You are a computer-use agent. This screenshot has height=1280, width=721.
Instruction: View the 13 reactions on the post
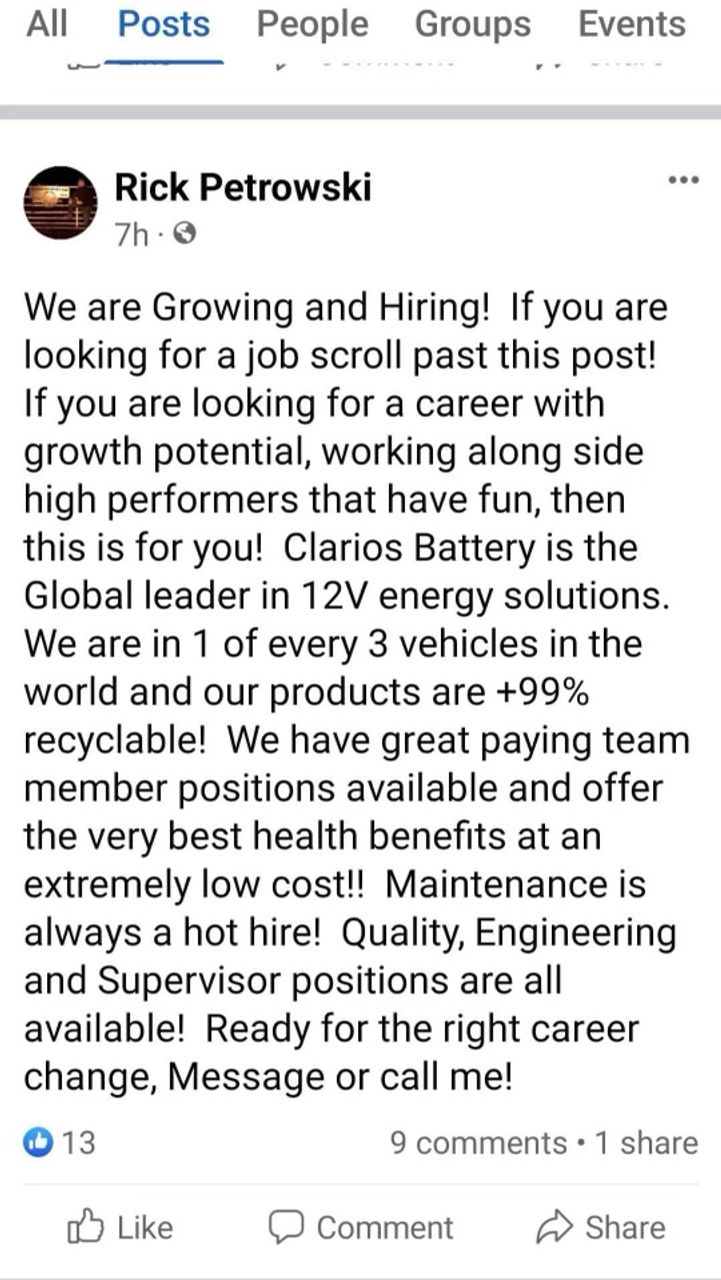pyautogui.click(x=60, y=1142)
